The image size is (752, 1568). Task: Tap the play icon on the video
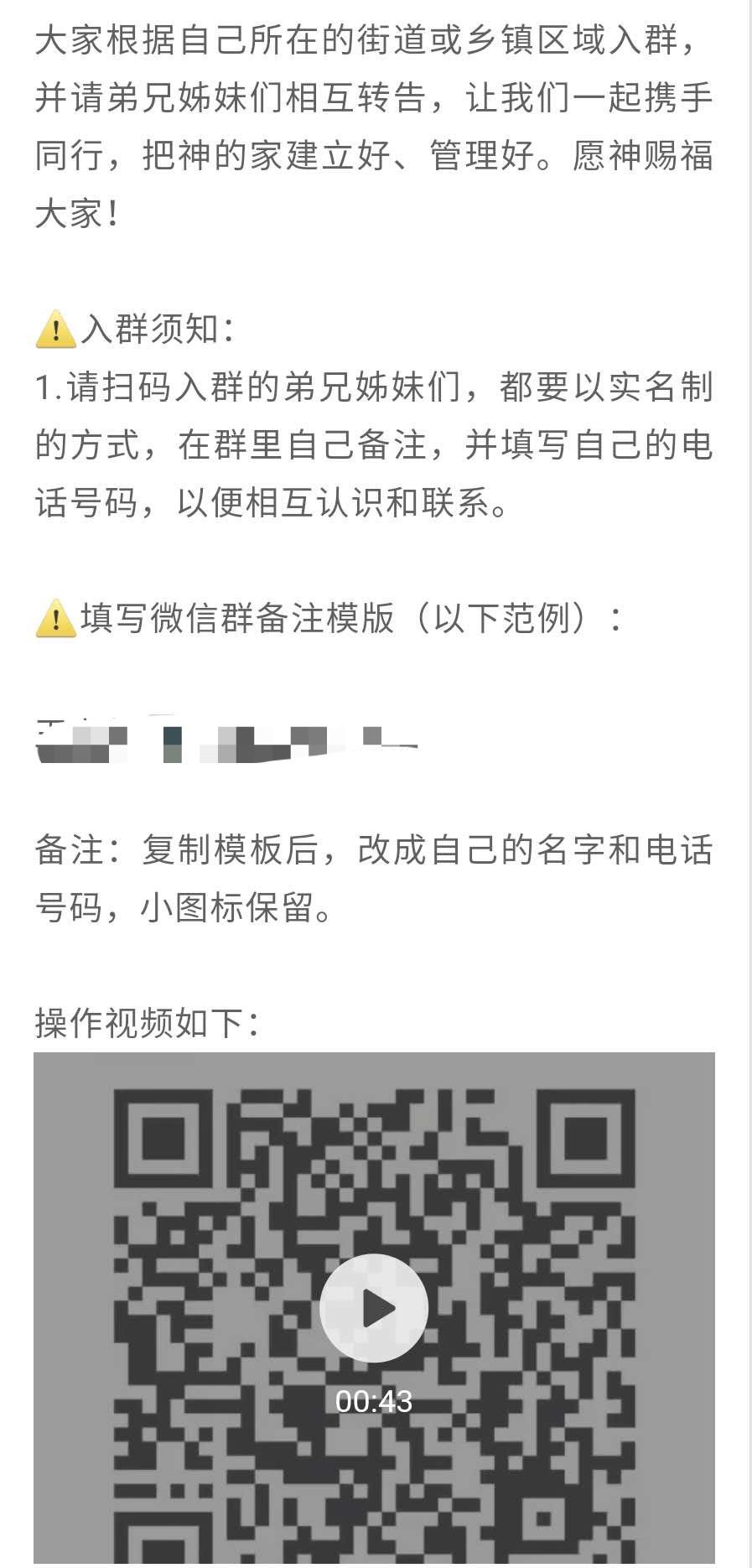pos(375,1307)
